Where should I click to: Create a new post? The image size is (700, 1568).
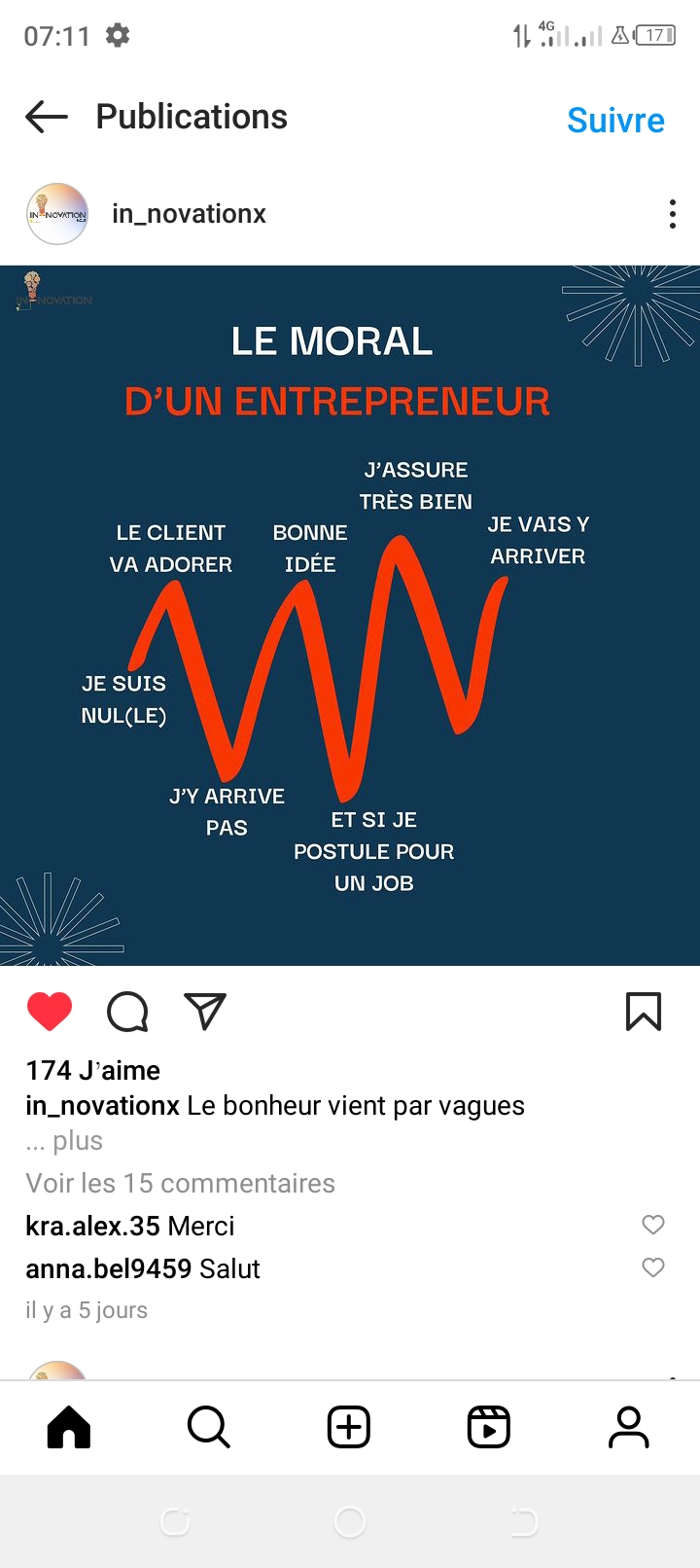(349, 1428)
